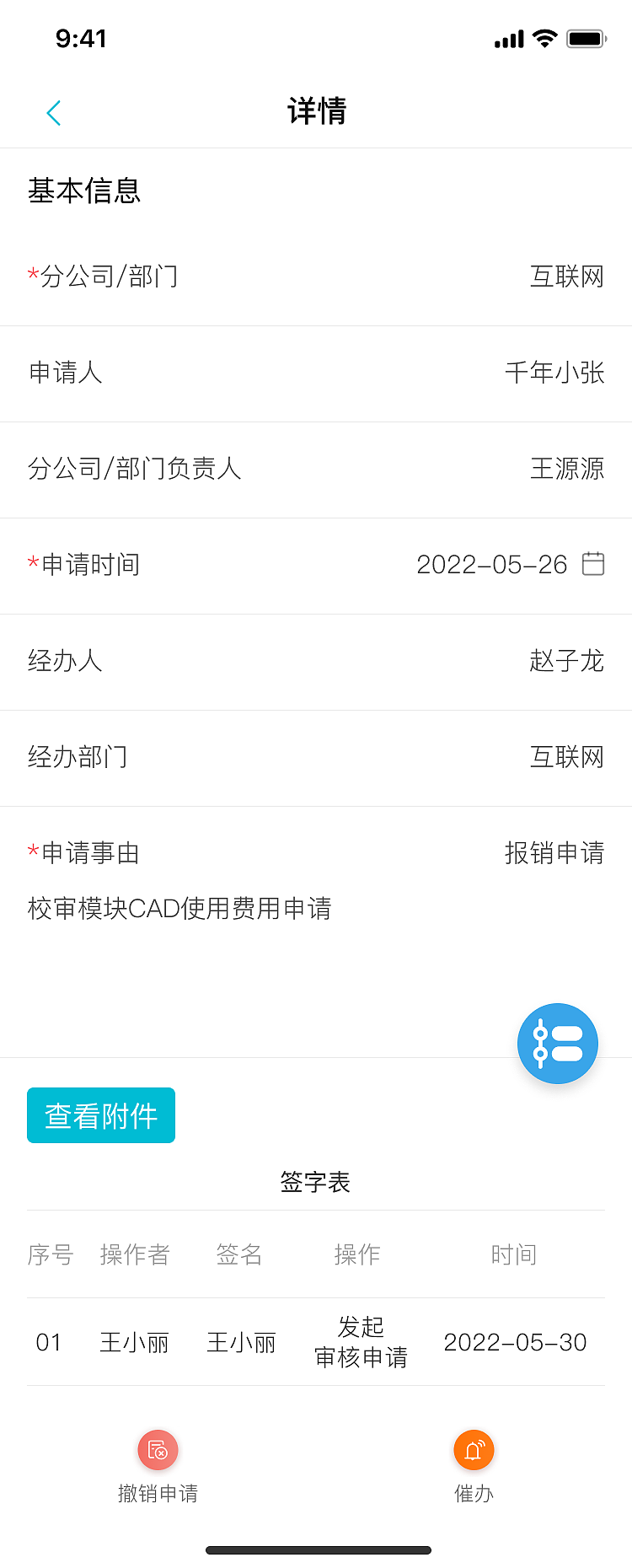Image resolution: width=632 pixels, height=1568 pixels.
Task: Select the 签字表 section heading
Action: (x=316, y=1182)
